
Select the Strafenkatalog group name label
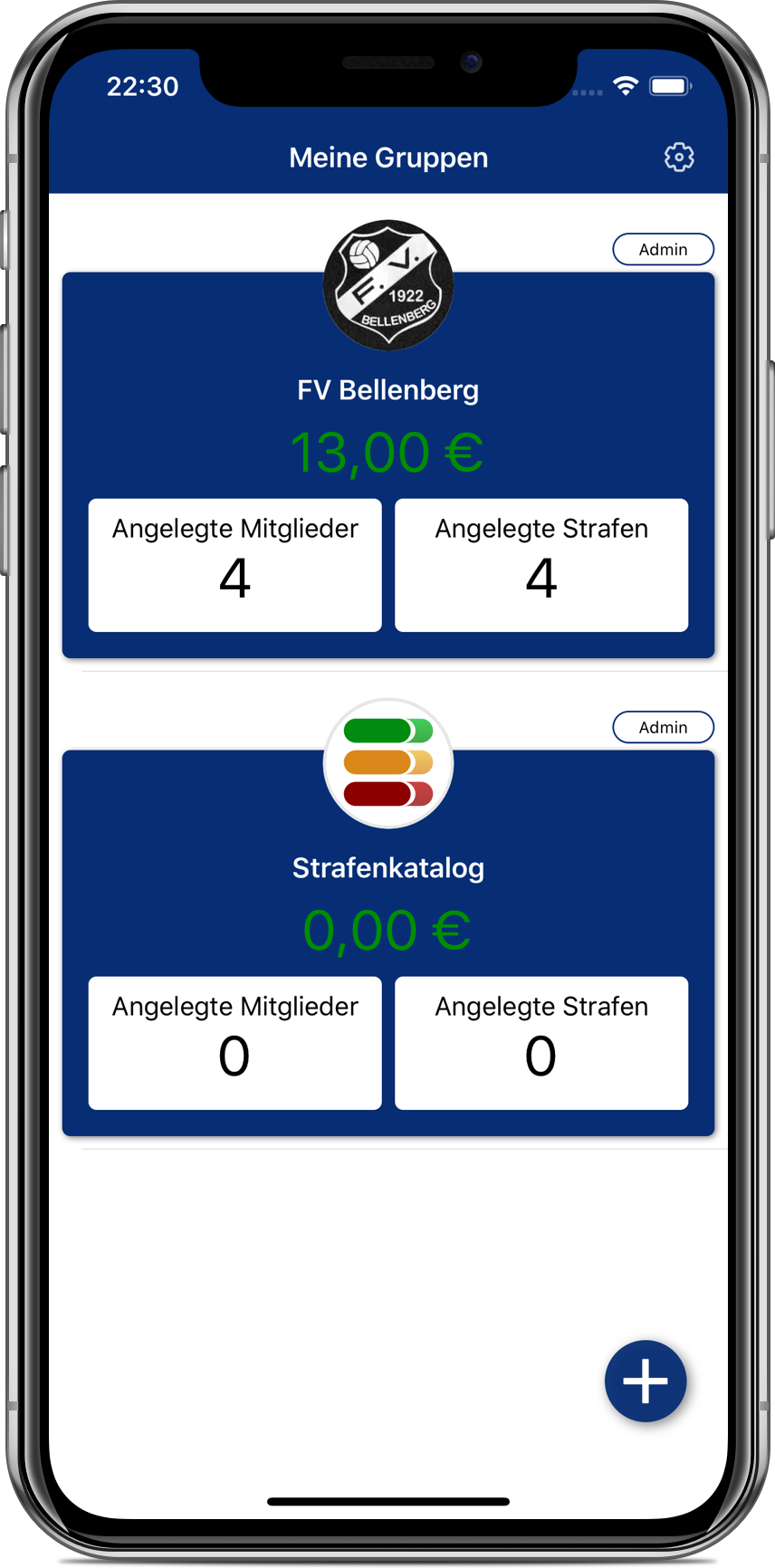coord(387,866)
